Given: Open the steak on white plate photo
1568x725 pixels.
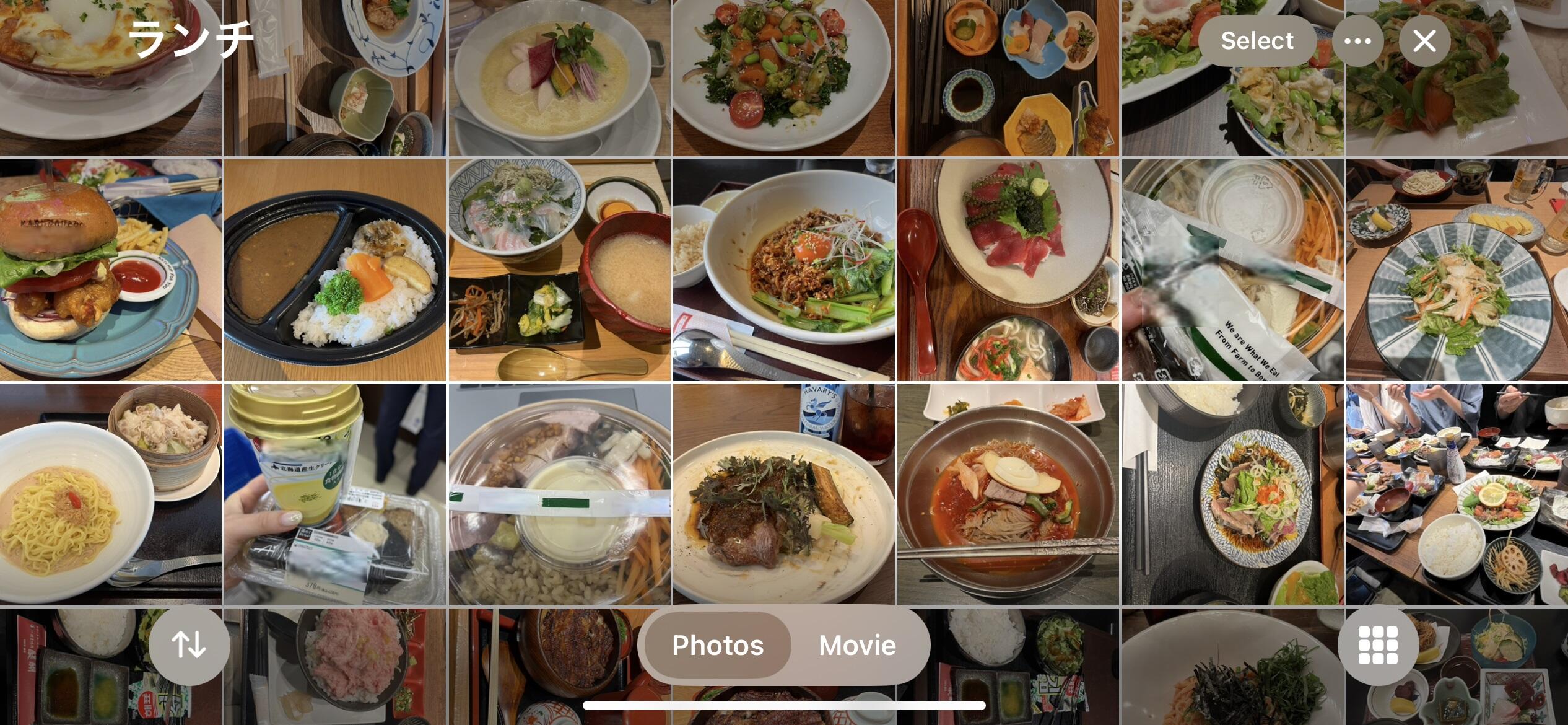Looking at the screenshot, I should 784,494.
